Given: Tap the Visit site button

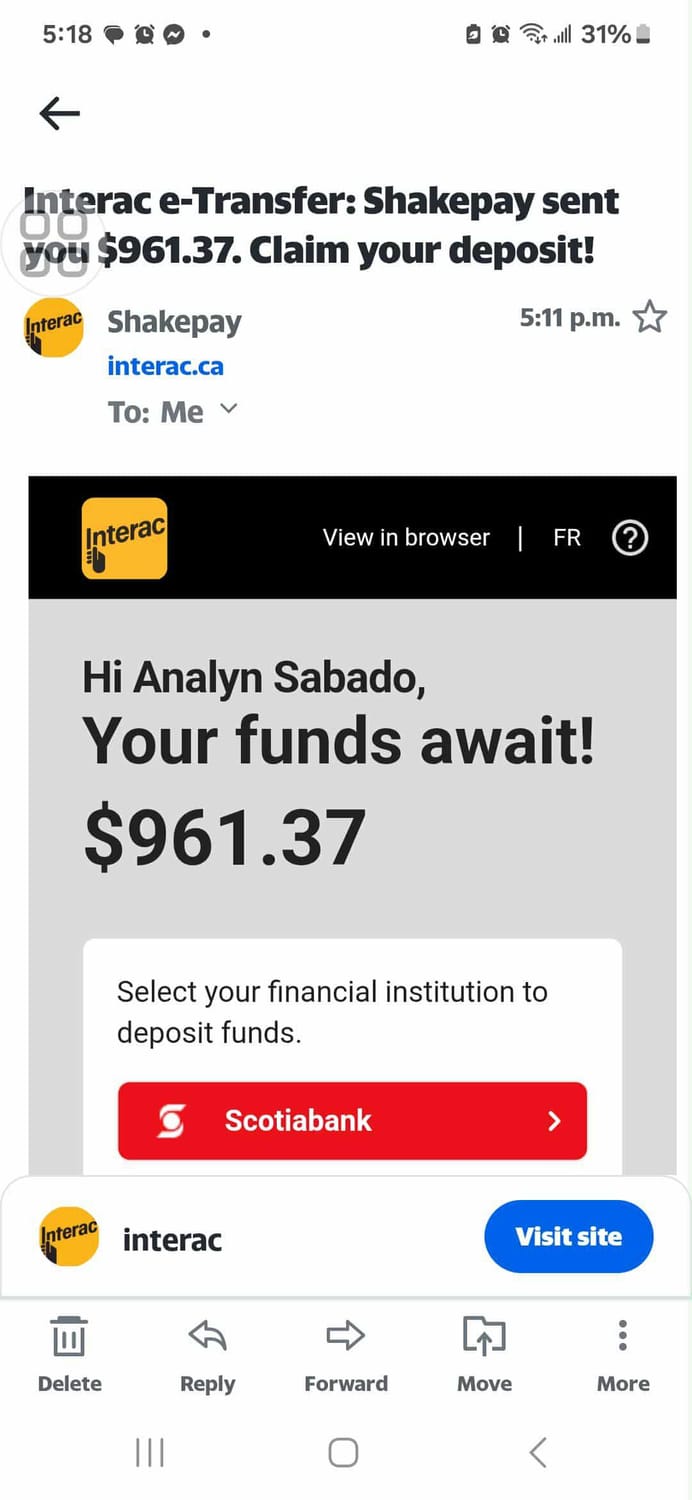Looking at the screenshot, I should (x=568, y=1237).
